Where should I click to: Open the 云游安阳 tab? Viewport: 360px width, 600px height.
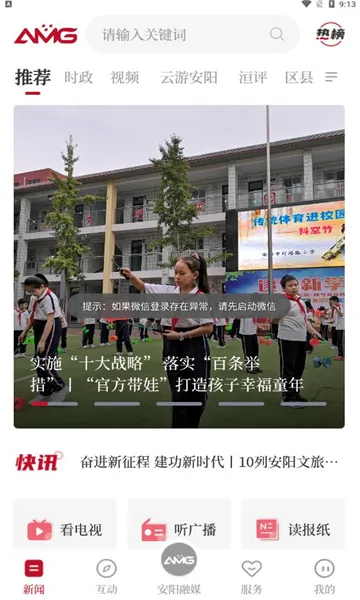pyautogui.click(x=189, y=77)
